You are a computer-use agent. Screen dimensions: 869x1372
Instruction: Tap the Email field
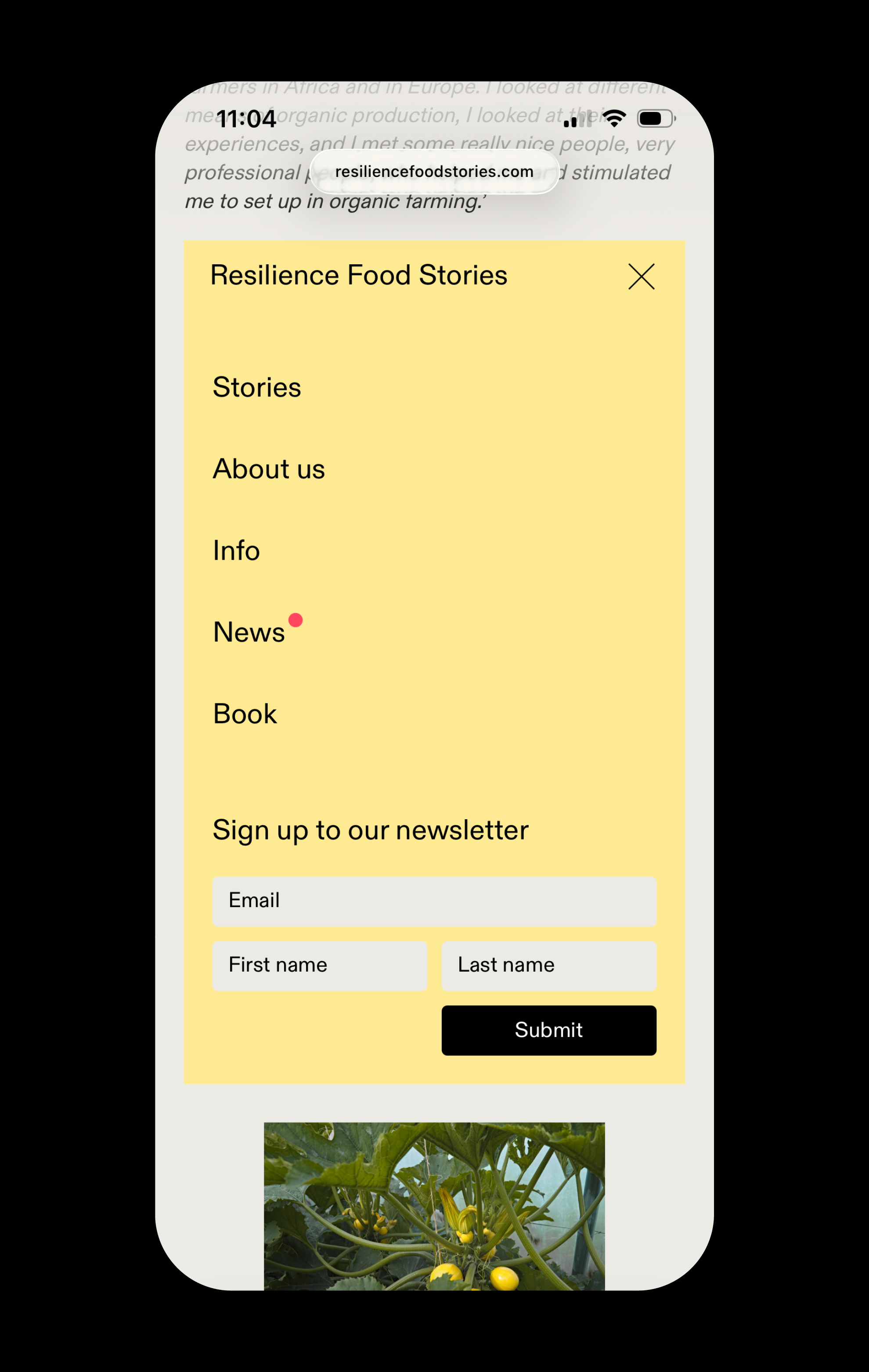pos(434,901)
